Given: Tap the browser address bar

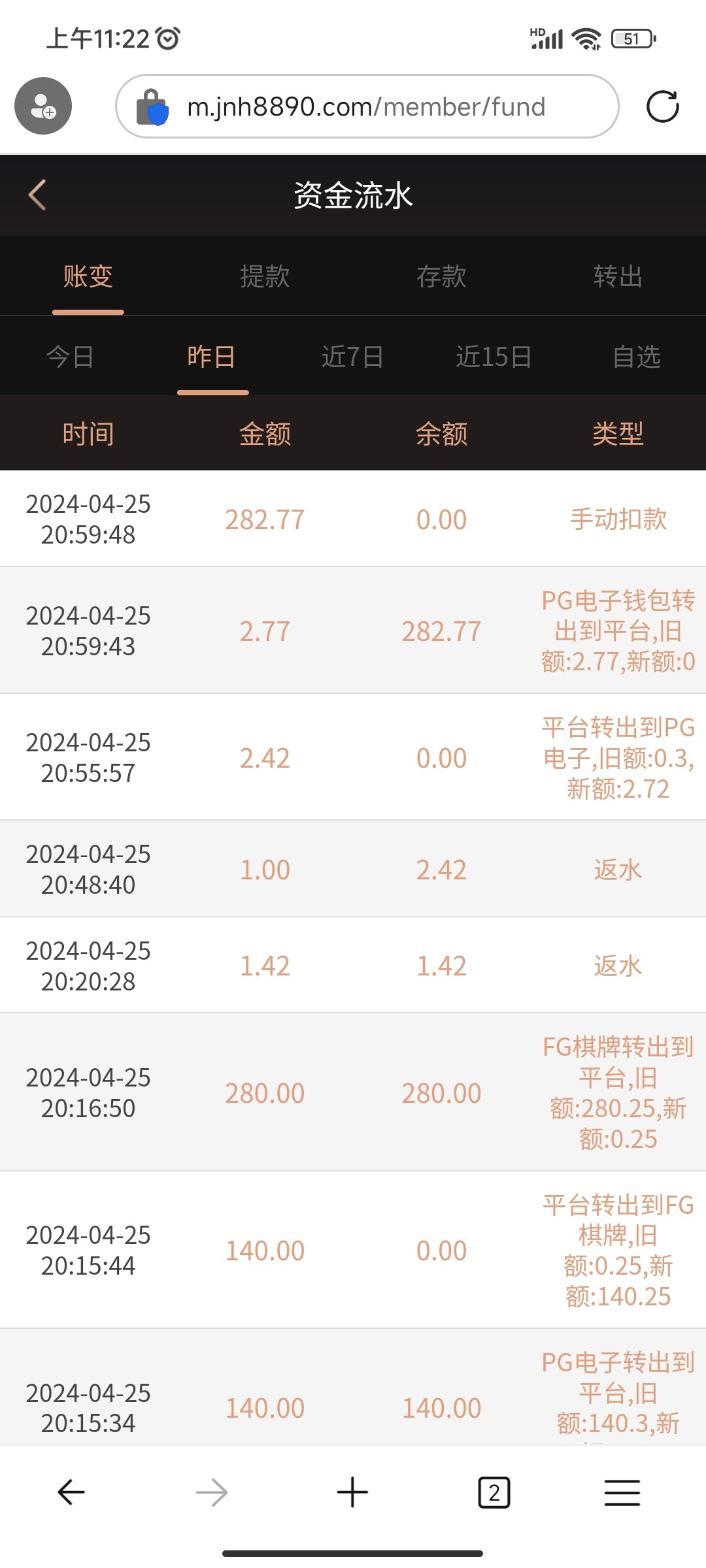Looking at the screenshot, I should click(366, 106).
